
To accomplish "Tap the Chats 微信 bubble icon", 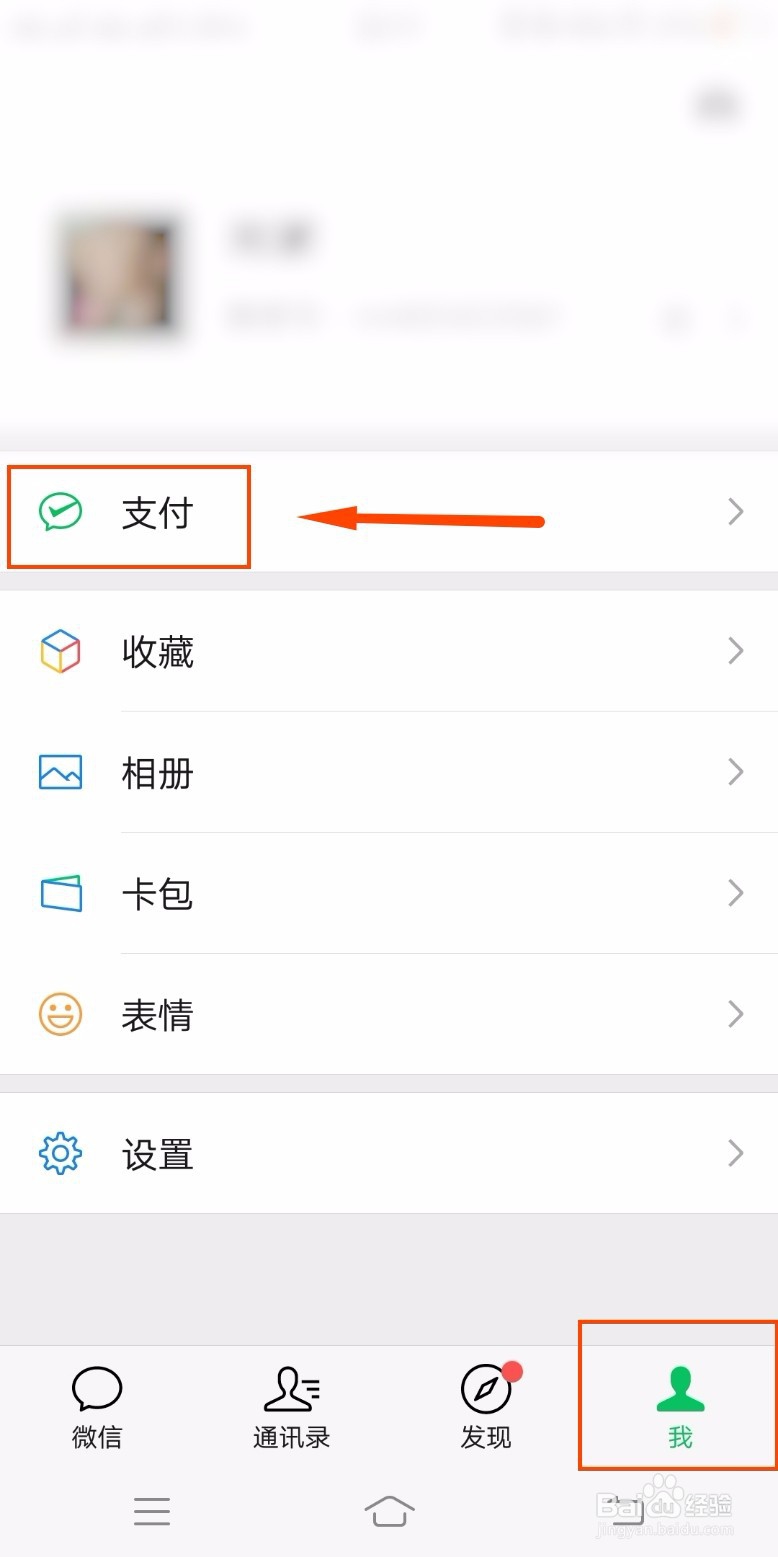I will (x=96, y=1389).
